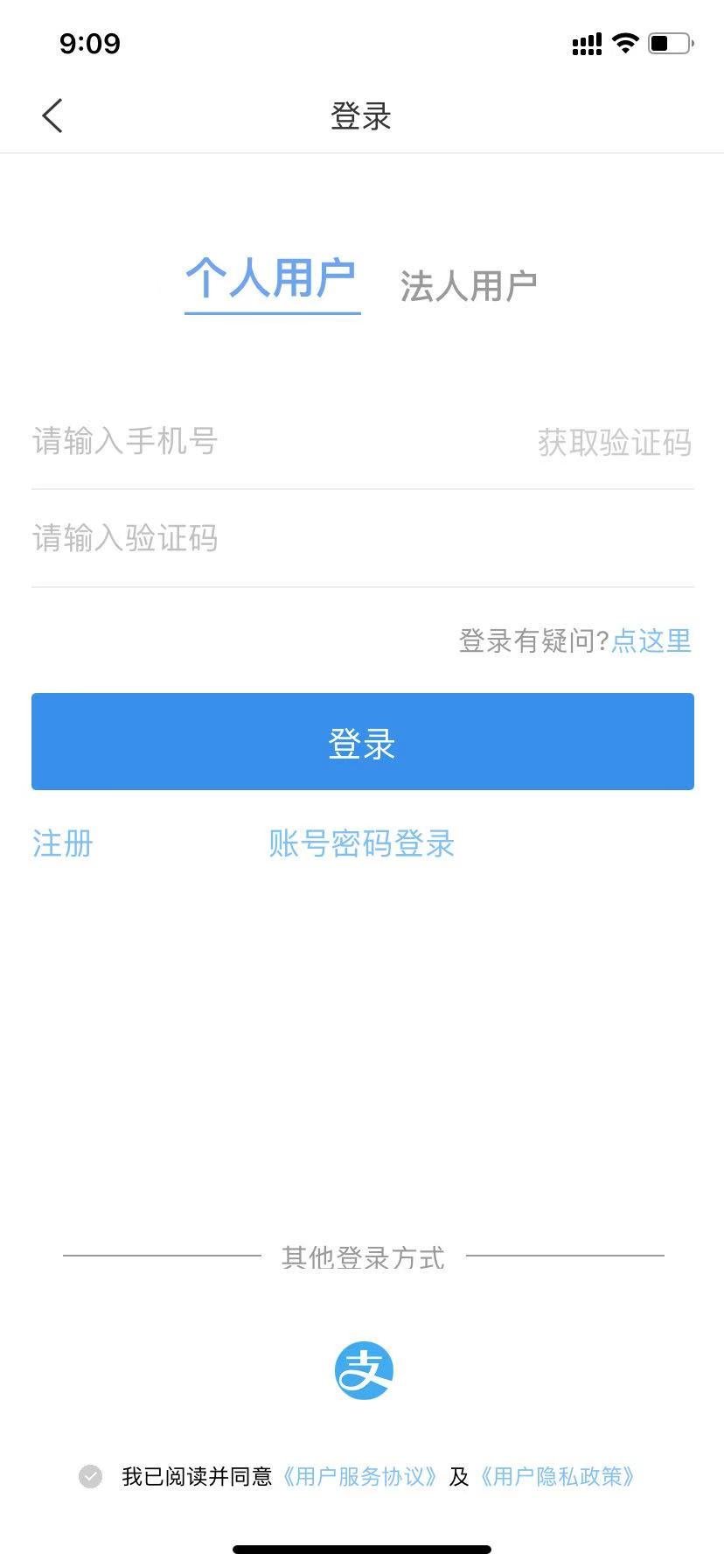
Task: Go back using the top-left arrow
Action: (x=52, y=115)
